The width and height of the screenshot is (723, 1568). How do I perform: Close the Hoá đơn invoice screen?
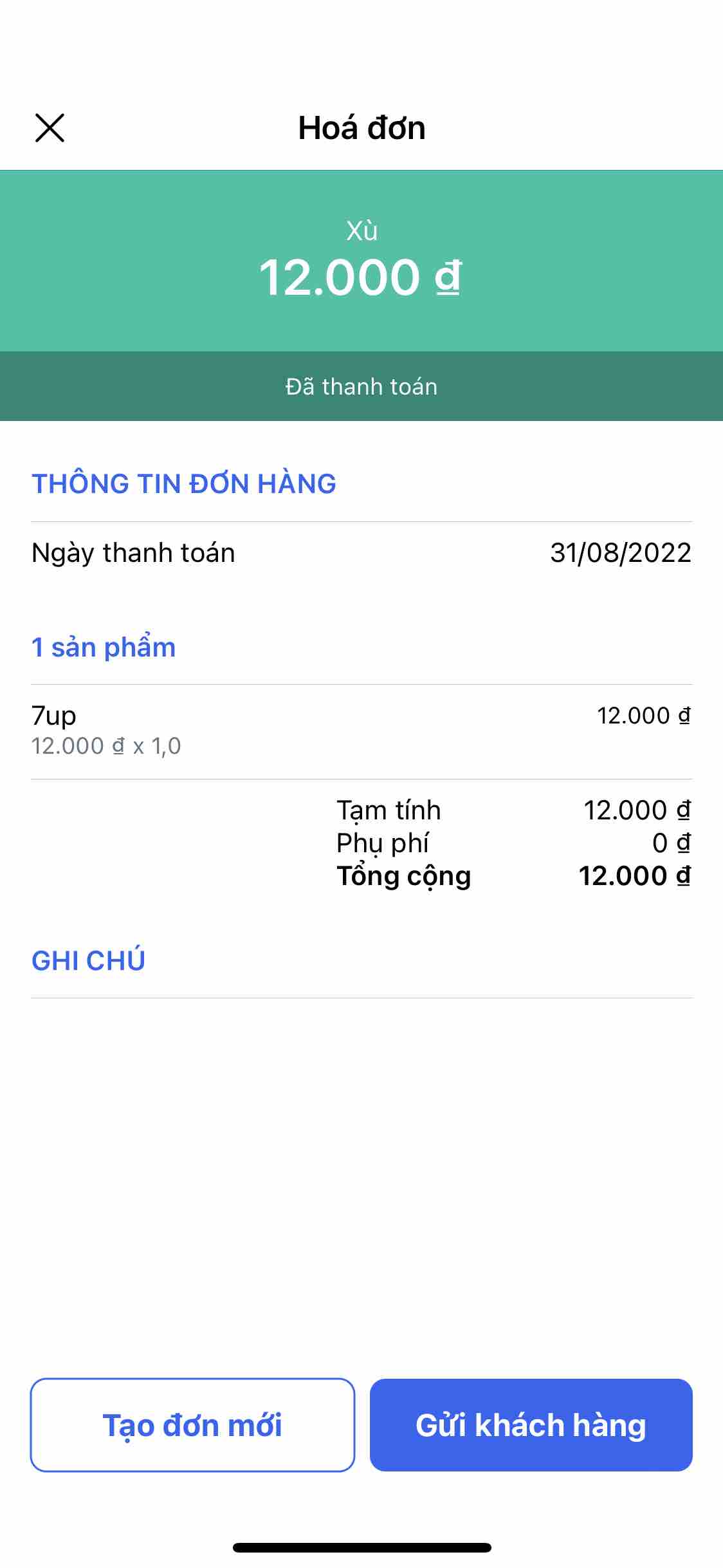tap(50, 127)
